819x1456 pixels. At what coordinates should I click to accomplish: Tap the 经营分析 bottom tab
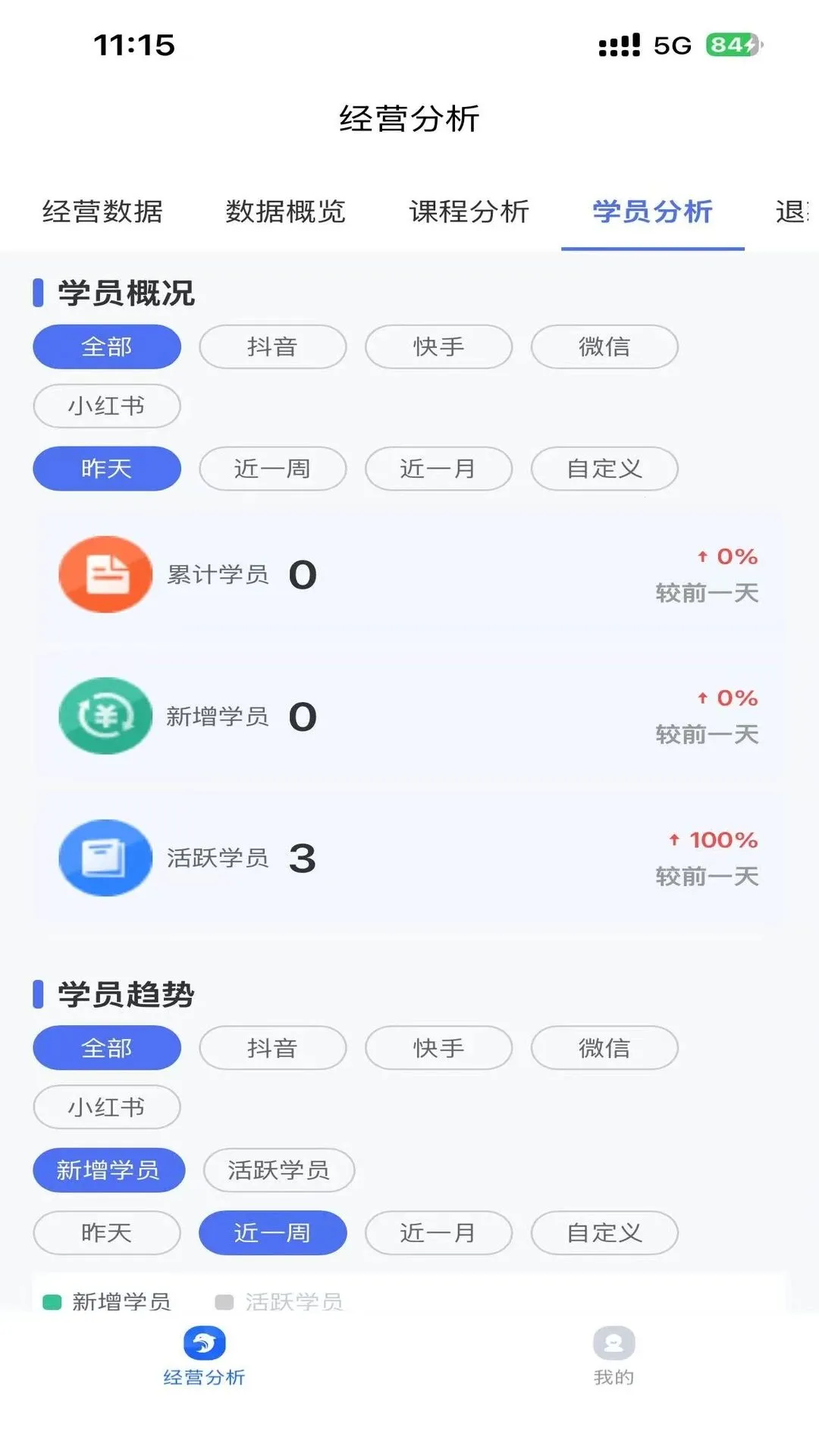pos(204,1357)
